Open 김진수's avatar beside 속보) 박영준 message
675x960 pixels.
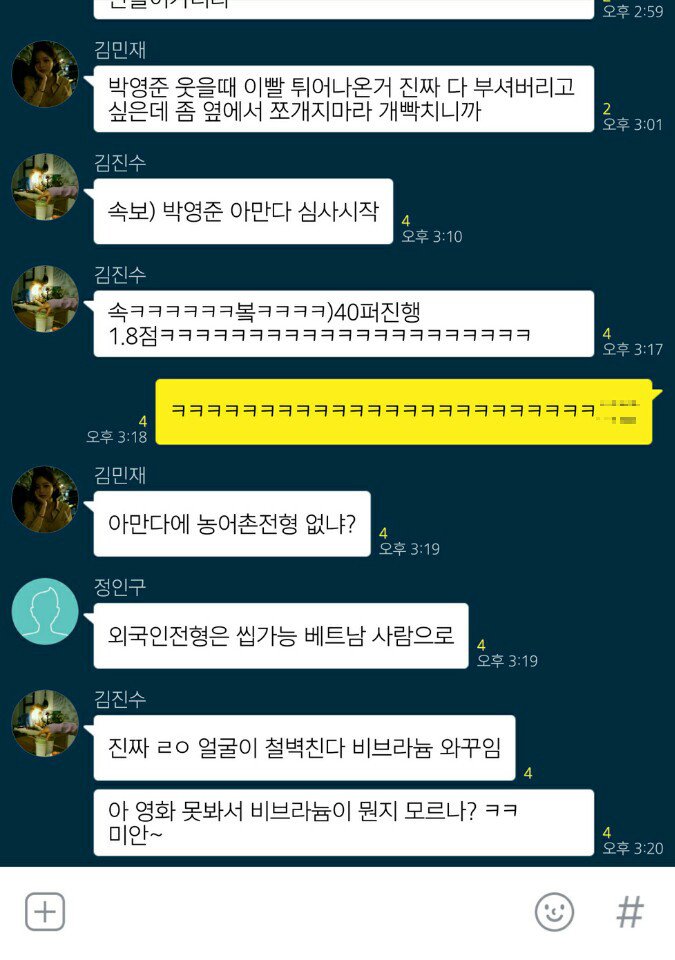(x=45, y=187)
